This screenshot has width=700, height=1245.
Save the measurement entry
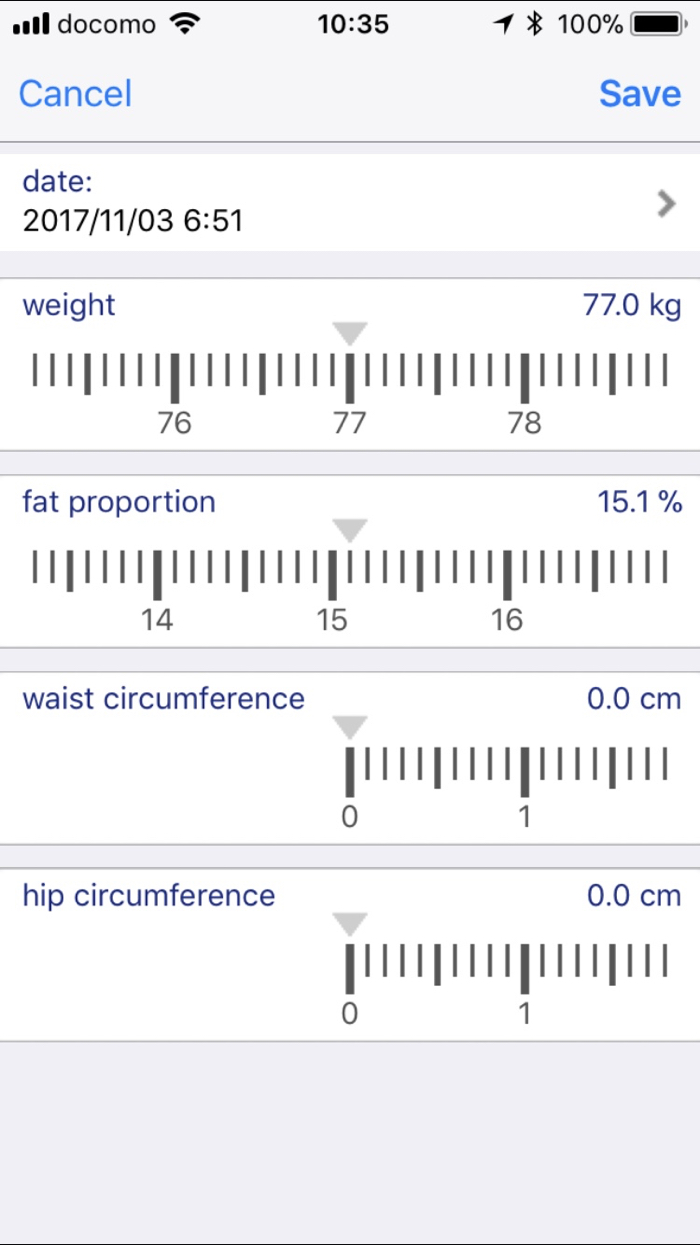point(640,94)
